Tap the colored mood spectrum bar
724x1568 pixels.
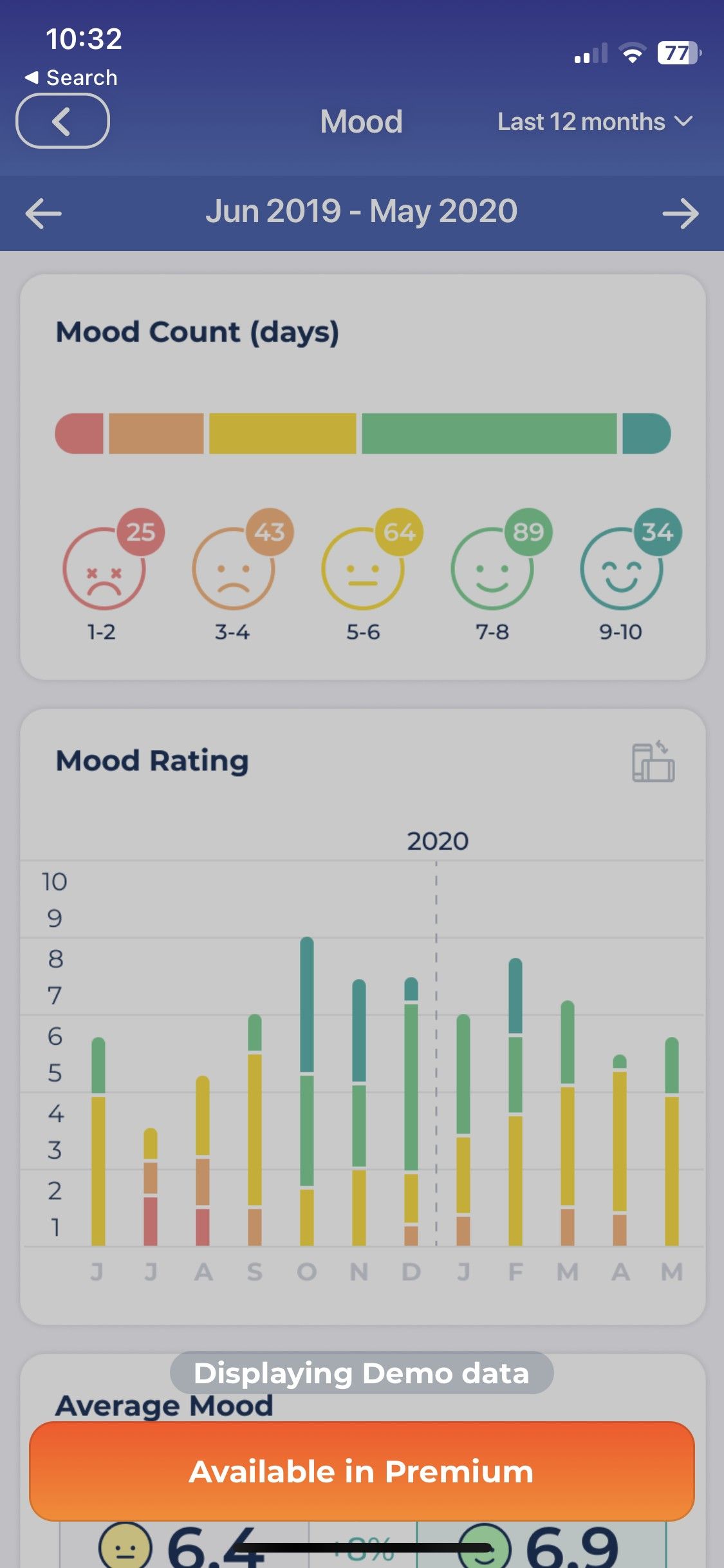pos(362,434)
